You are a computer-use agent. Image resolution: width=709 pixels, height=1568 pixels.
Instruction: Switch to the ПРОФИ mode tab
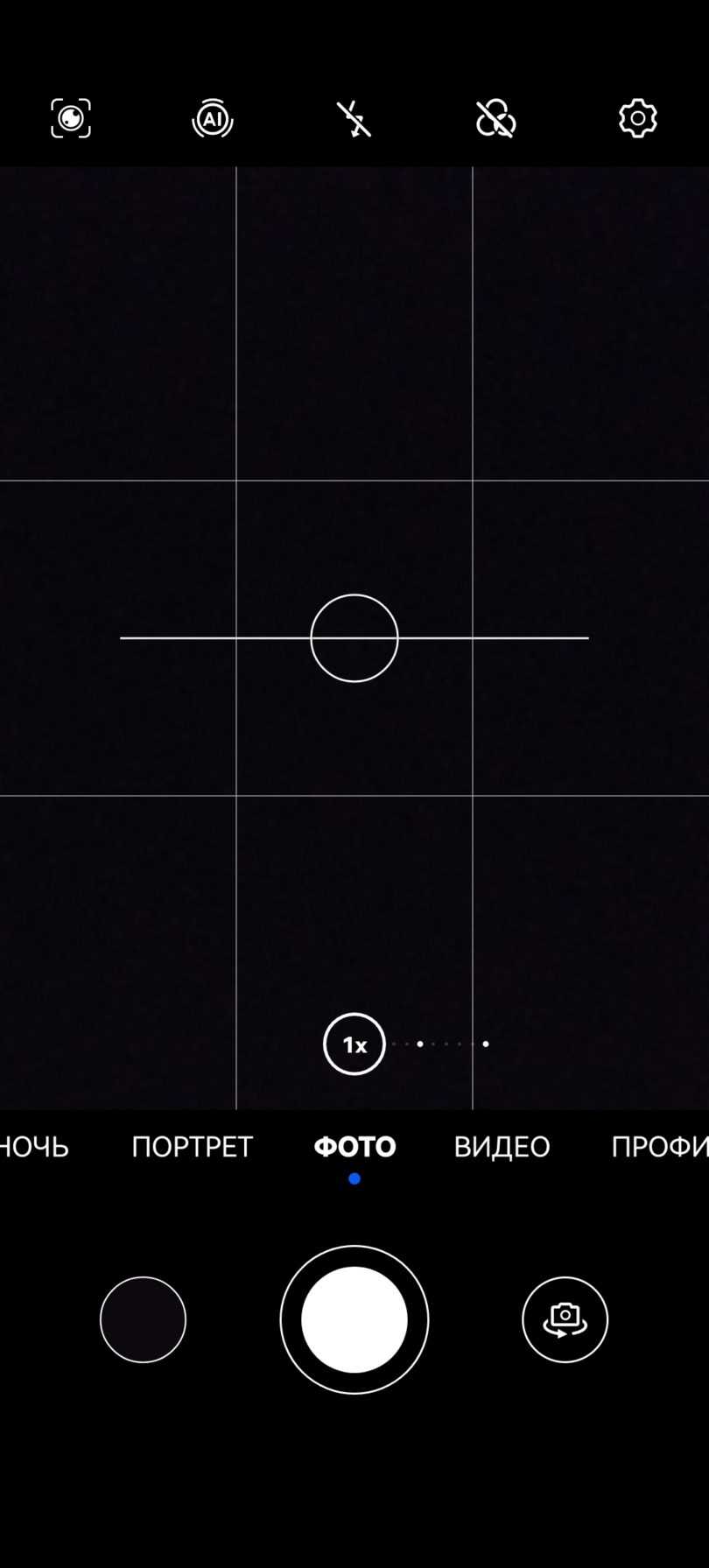click(659, 1146)
